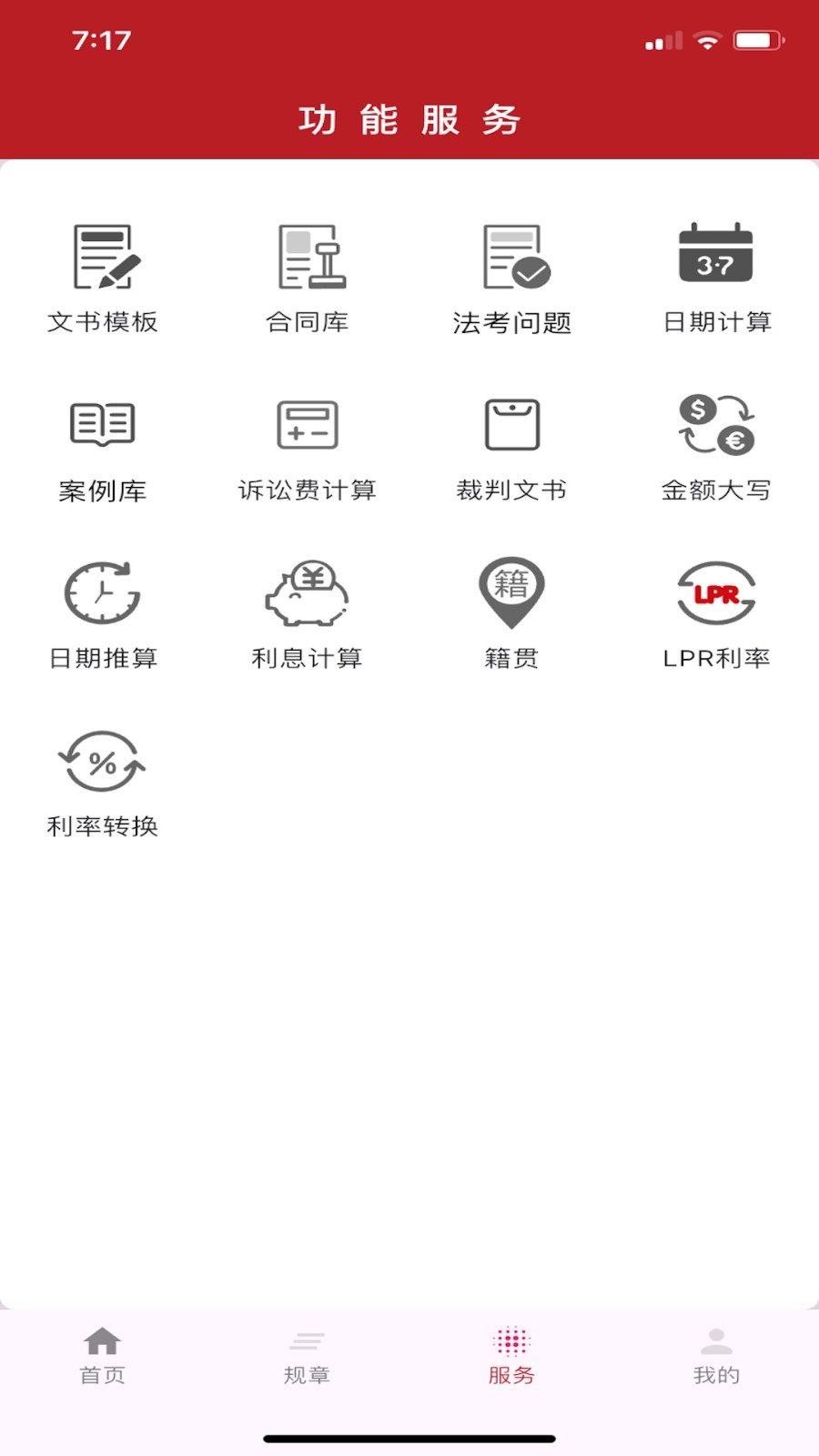The width and height of the screenshot is (819, 1456).
Task: Open the 日期推算 date estimation tool
Action: tap(103, 612)
